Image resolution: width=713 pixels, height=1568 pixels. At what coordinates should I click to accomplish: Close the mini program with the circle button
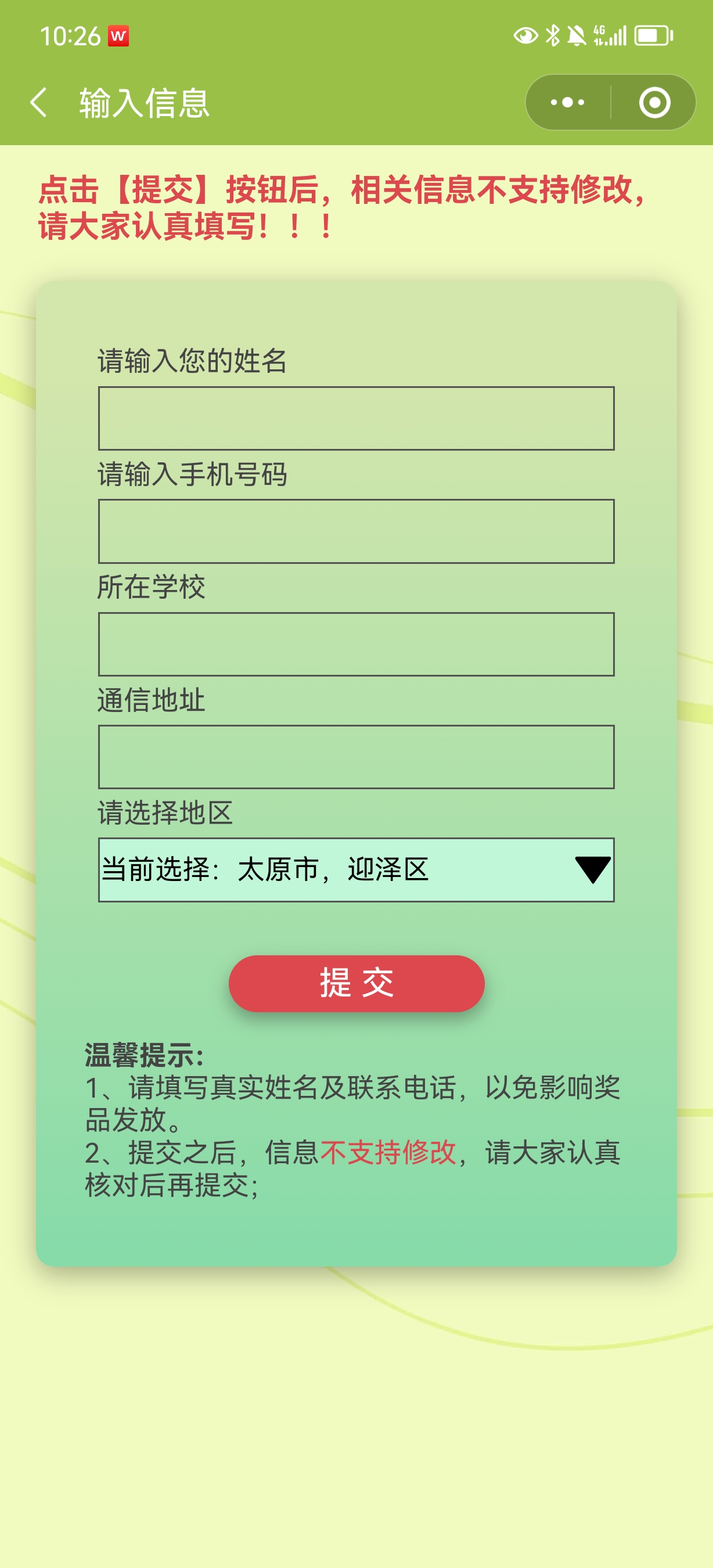click(654, 102)
